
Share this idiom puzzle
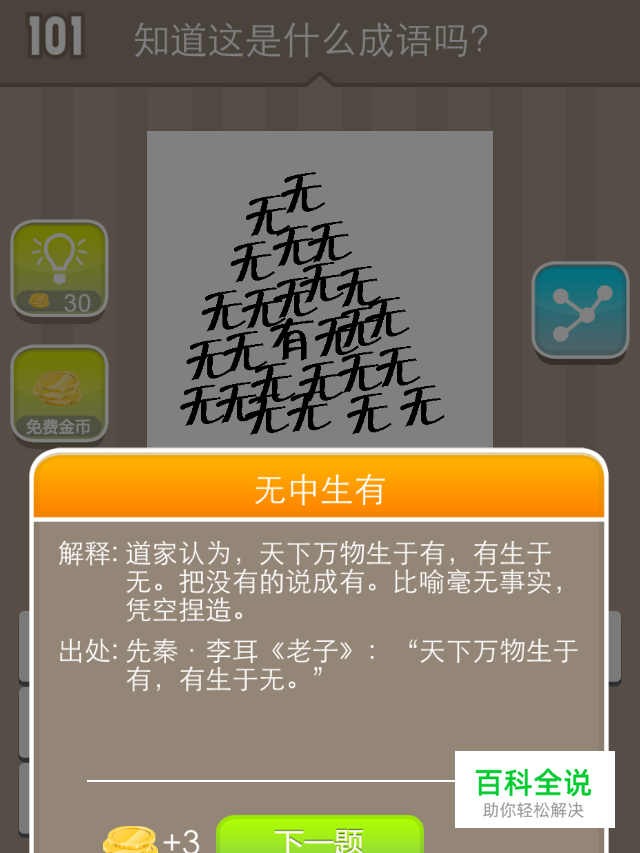tap(580, 310)
